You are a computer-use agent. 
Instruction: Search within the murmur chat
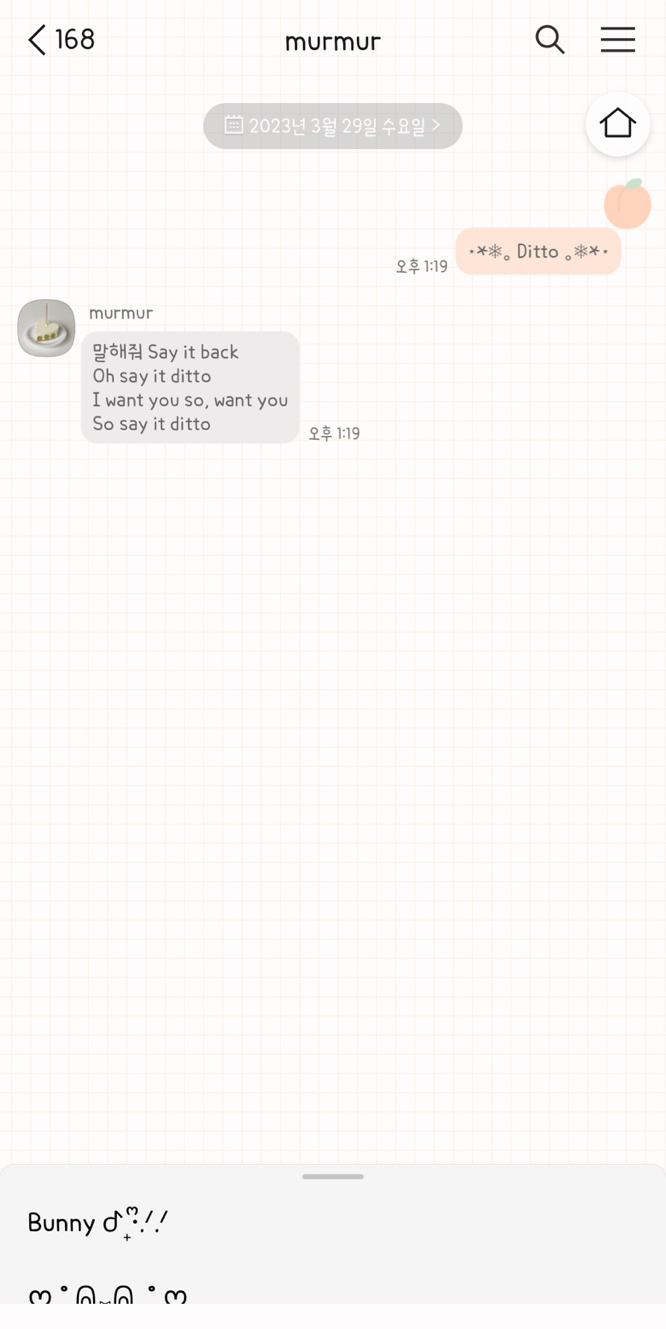[550, 40]
